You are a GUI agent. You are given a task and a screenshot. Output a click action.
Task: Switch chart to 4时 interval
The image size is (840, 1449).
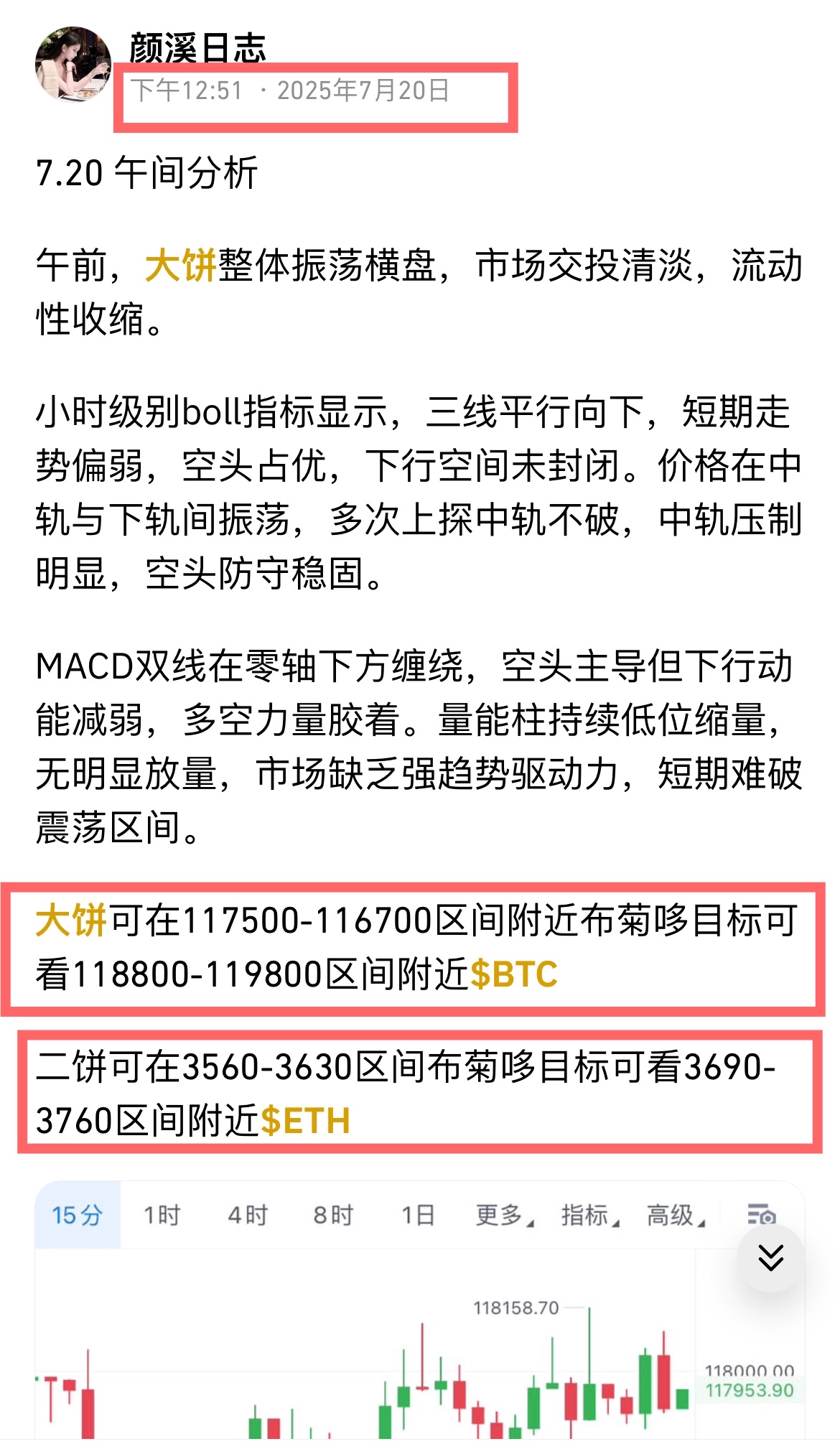(x=248, y=1216)
